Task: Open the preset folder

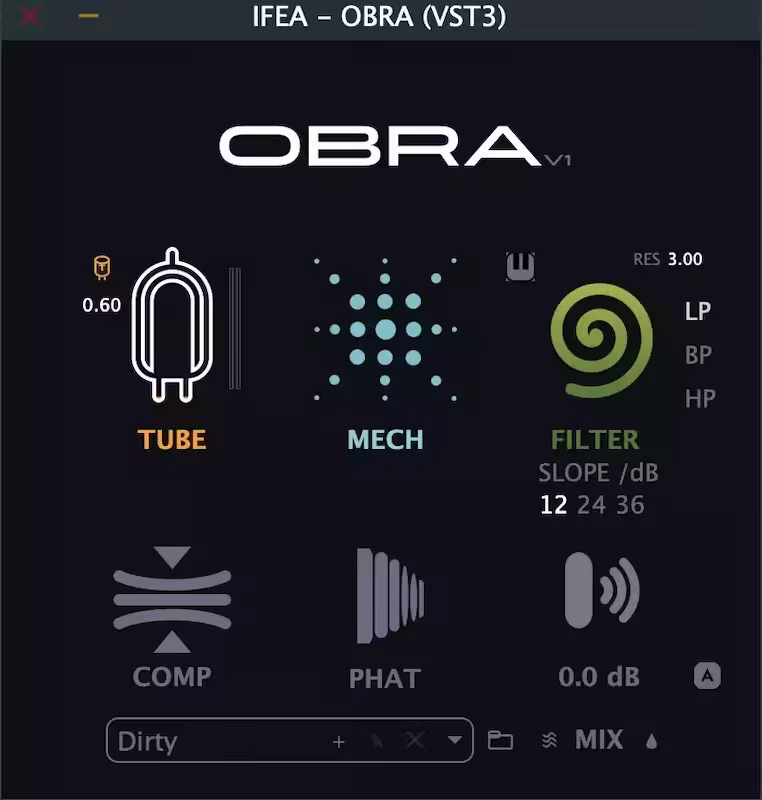Action: click(x=500, y=741)
